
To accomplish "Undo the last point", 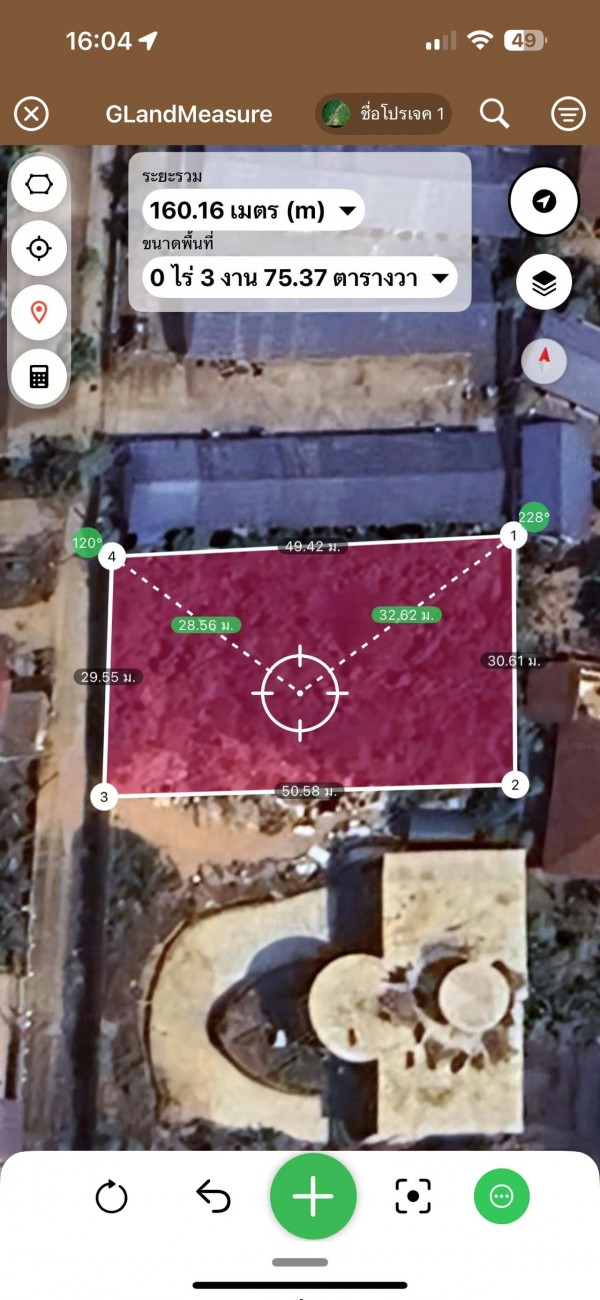I will point(213,1196).
